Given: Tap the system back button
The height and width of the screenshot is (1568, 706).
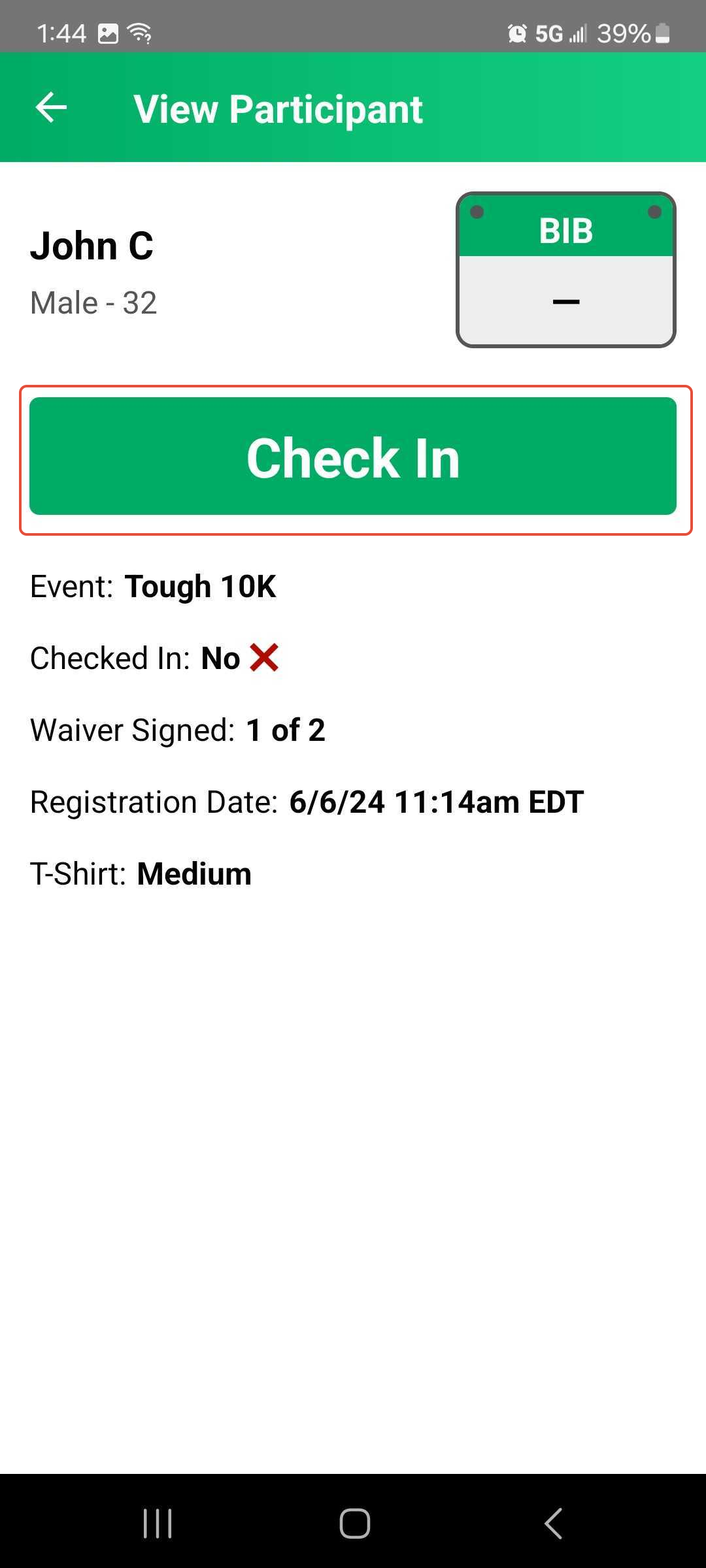Looking at the screenshot, I should (x=553, y=1524).
